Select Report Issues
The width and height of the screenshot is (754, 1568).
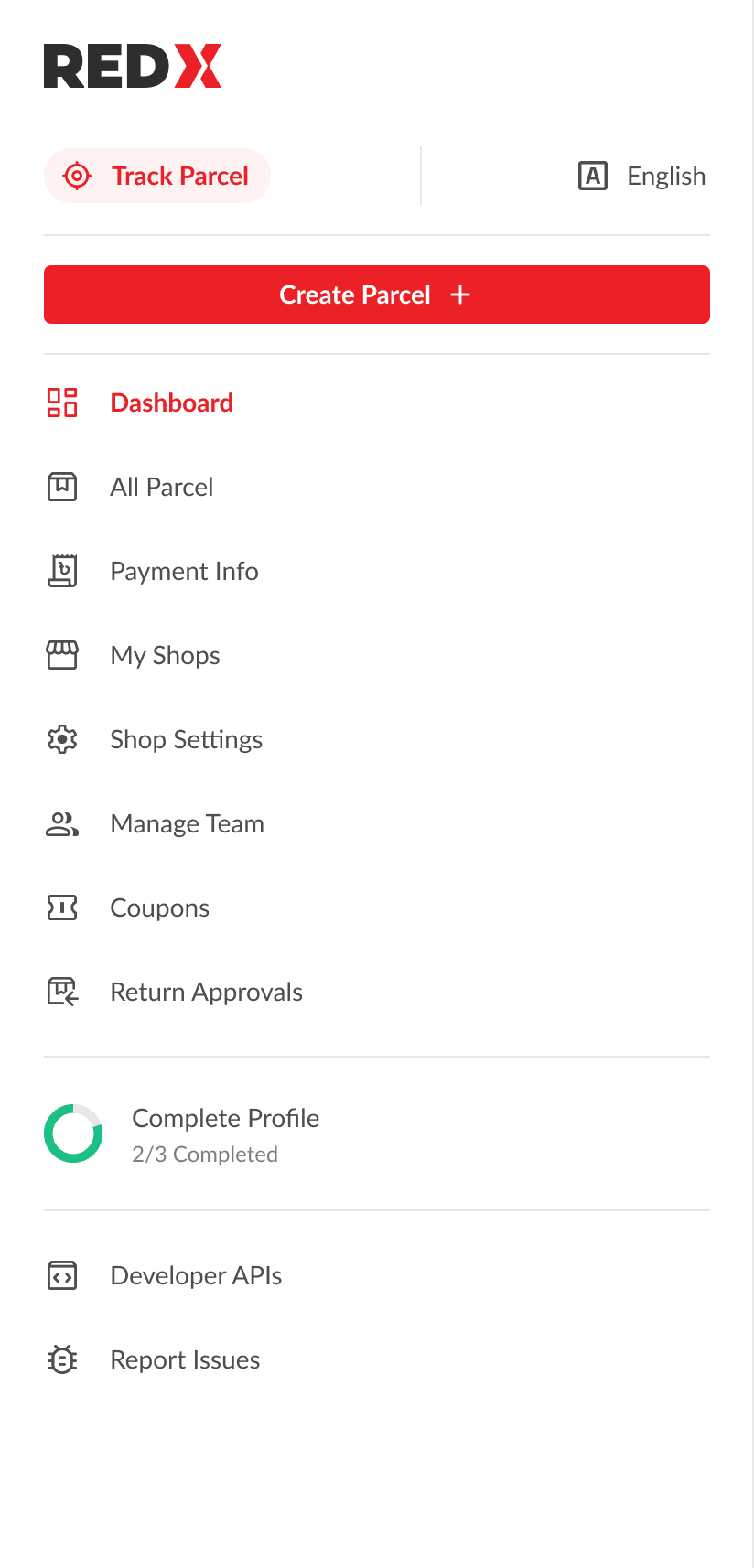185,1359
